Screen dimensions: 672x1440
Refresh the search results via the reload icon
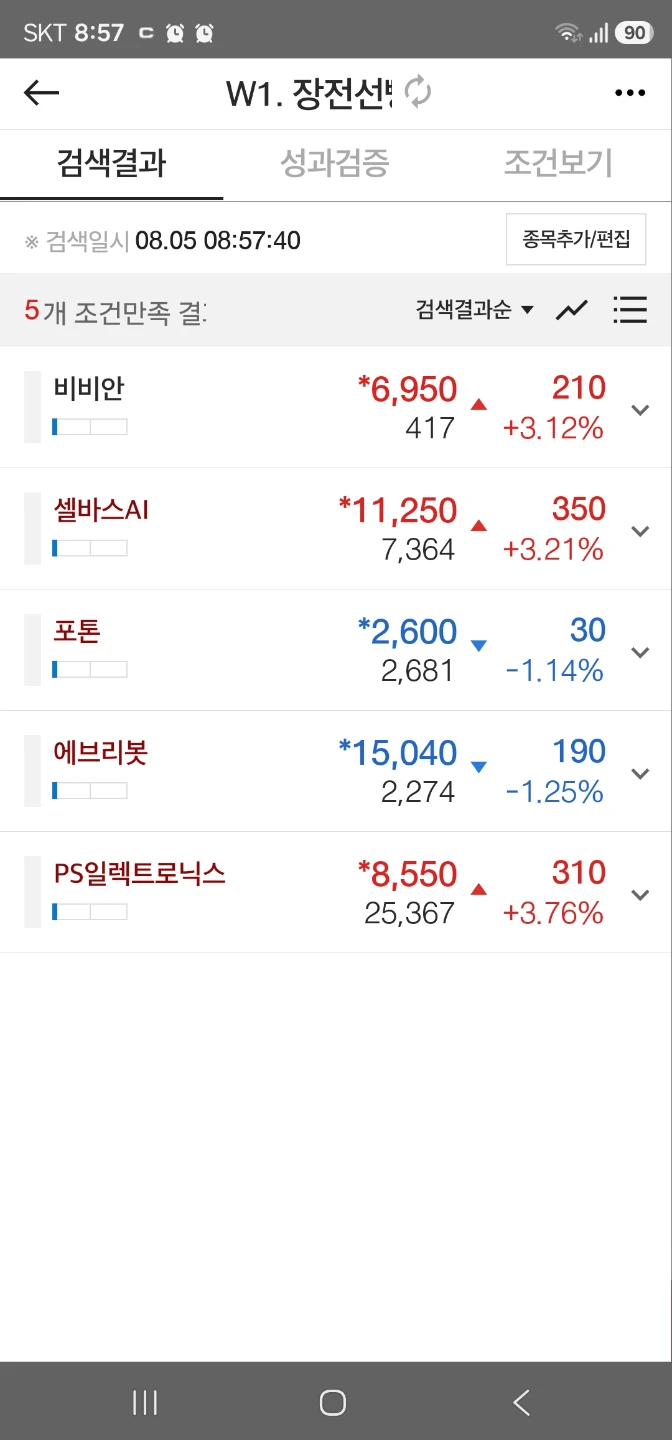pos(418,93)
